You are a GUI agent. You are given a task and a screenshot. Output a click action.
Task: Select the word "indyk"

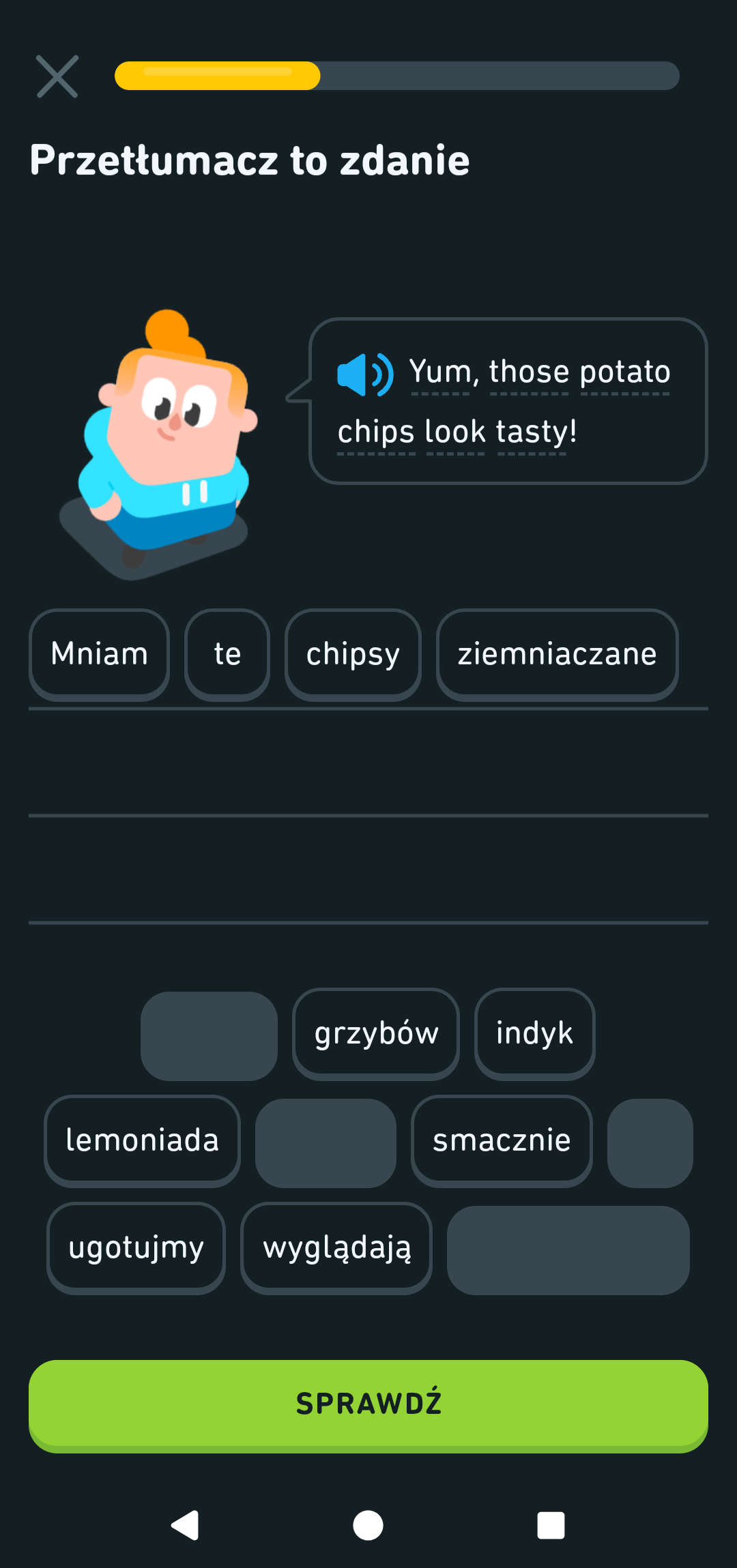point(534,1033)
